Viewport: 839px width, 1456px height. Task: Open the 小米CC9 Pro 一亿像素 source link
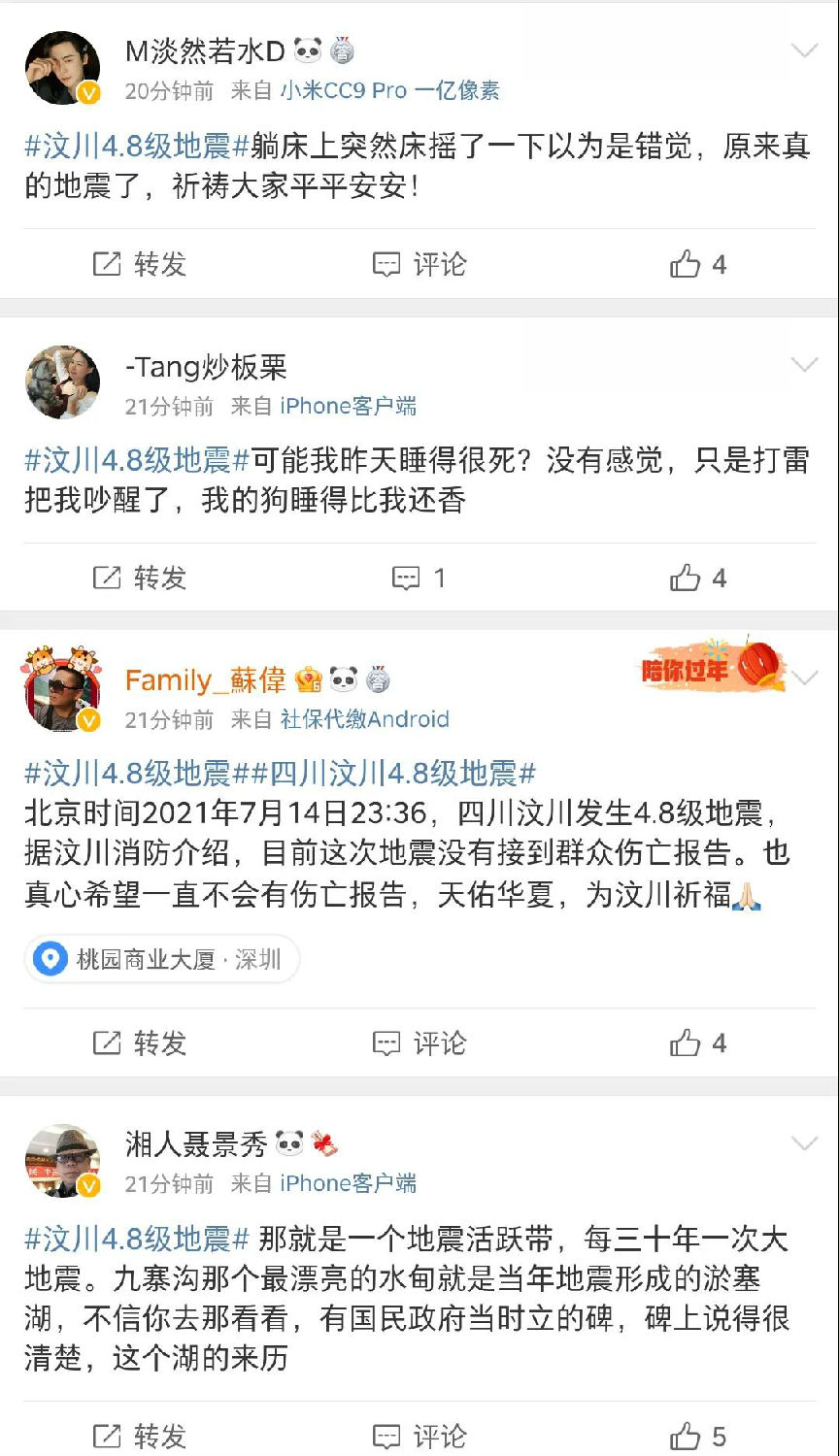[x=390, y=91]
